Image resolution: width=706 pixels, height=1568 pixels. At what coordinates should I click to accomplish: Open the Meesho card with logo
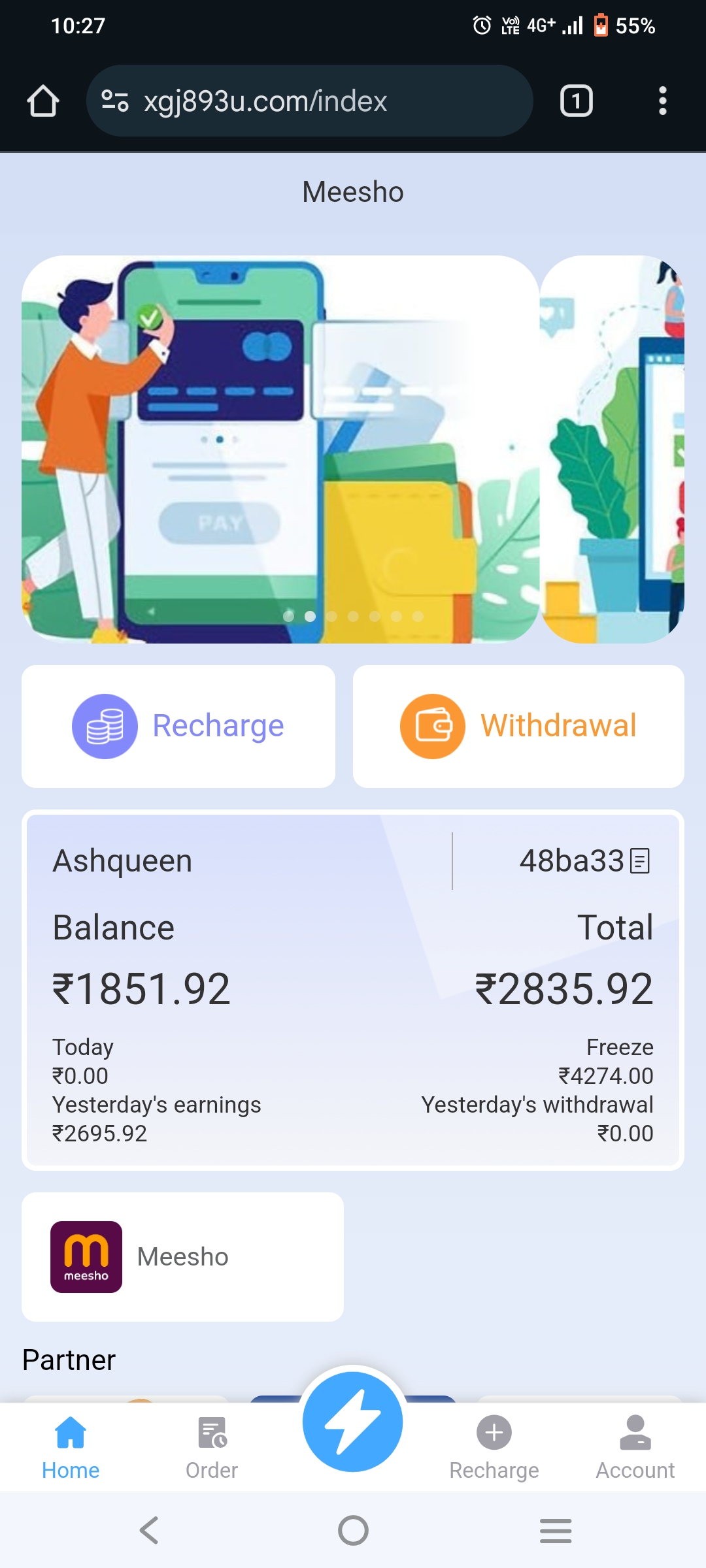(182, 1256)
